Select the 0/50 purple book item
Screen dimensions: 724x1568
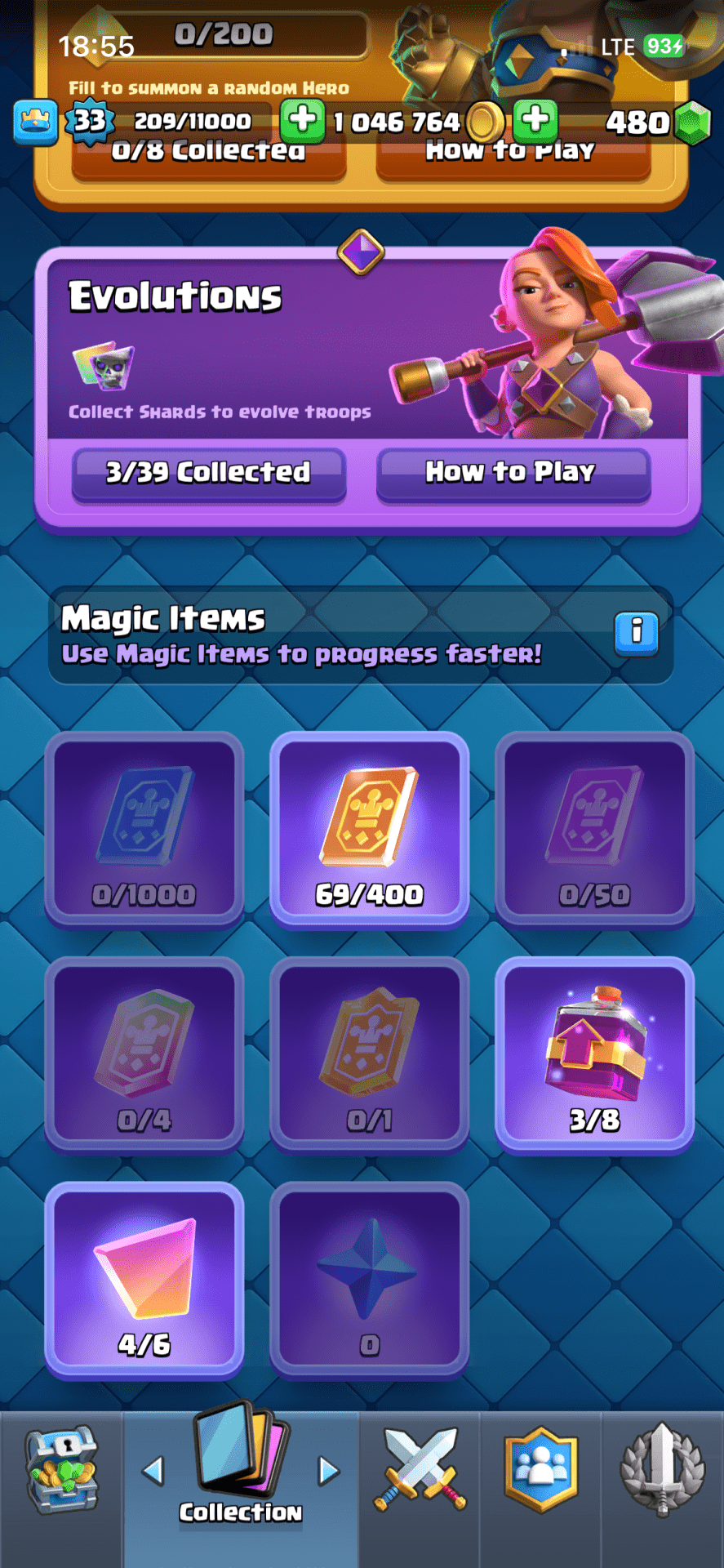tap(594, 829)
